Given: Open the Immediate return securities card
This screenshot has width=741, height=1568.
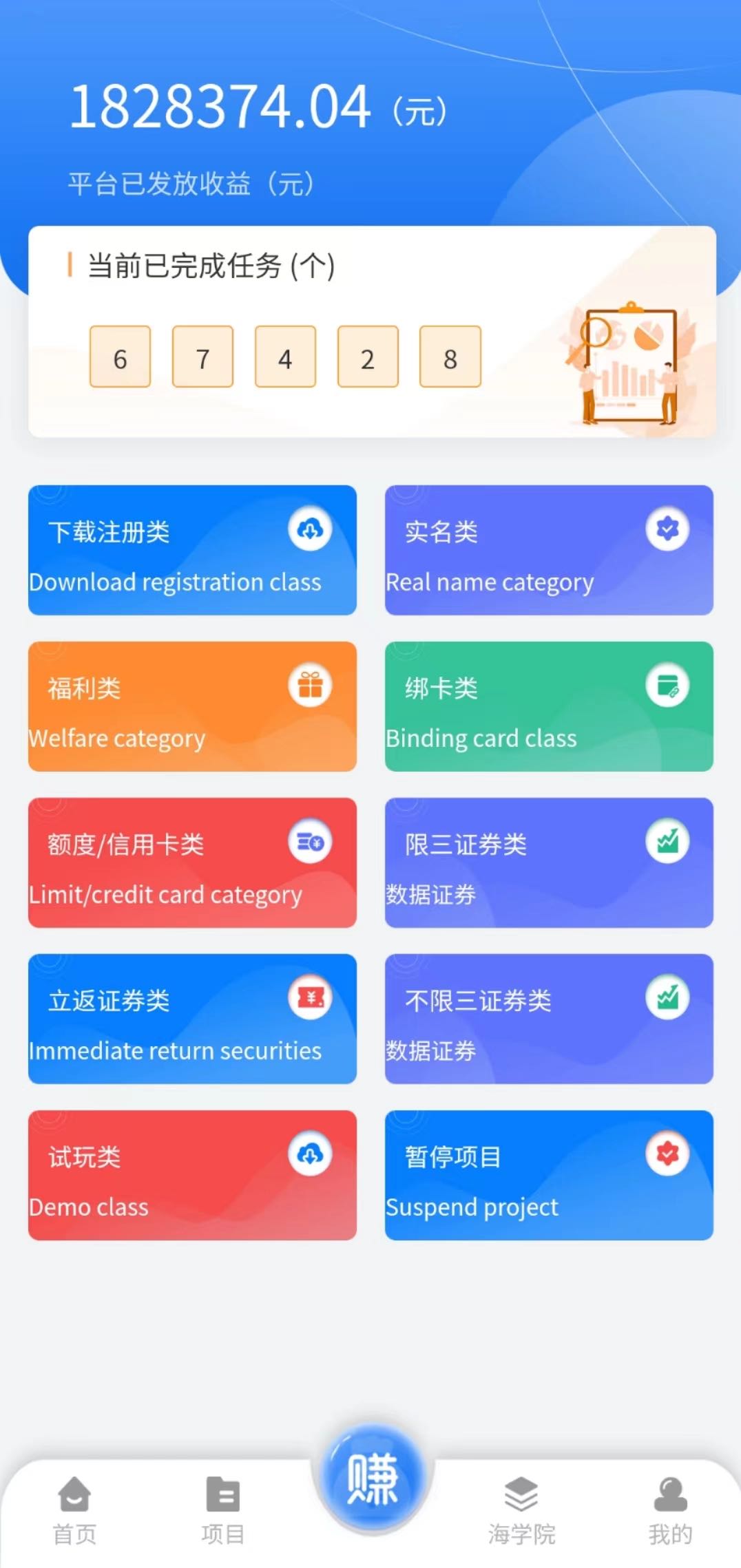Looking at the screenshot, I should pyautogui.click(x=192, y=1019).
